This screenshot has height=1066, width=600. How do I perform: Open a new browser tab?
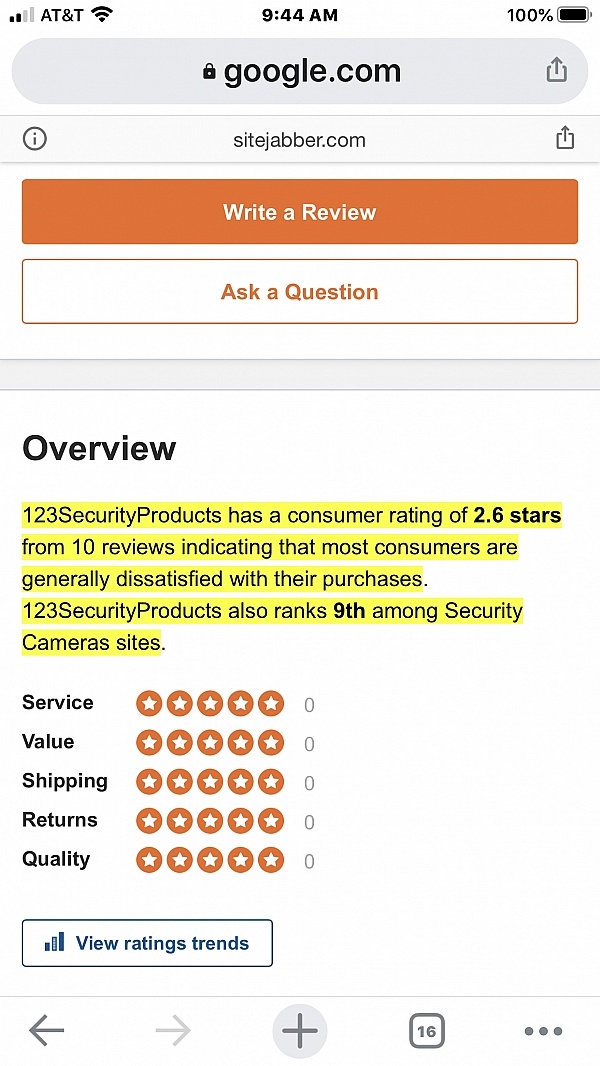[300, 1031]
